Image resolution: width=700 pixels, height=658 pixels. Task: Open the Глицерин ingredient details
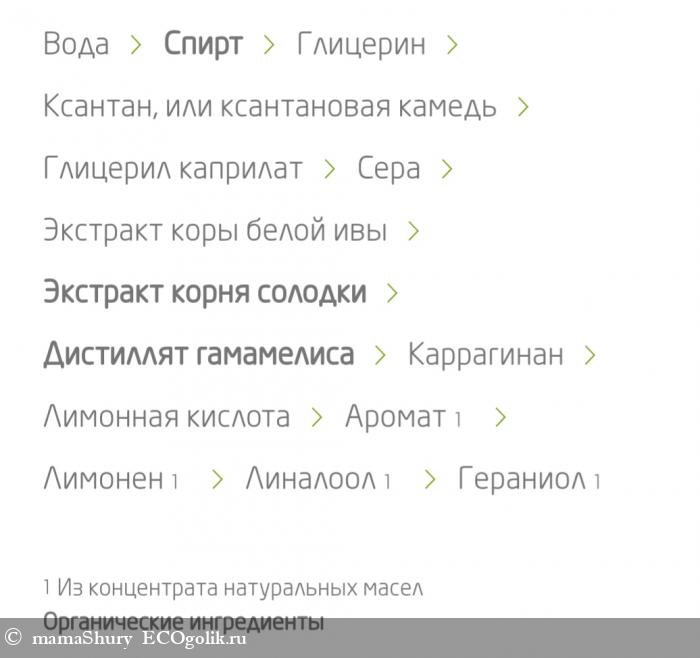(361, 45)
